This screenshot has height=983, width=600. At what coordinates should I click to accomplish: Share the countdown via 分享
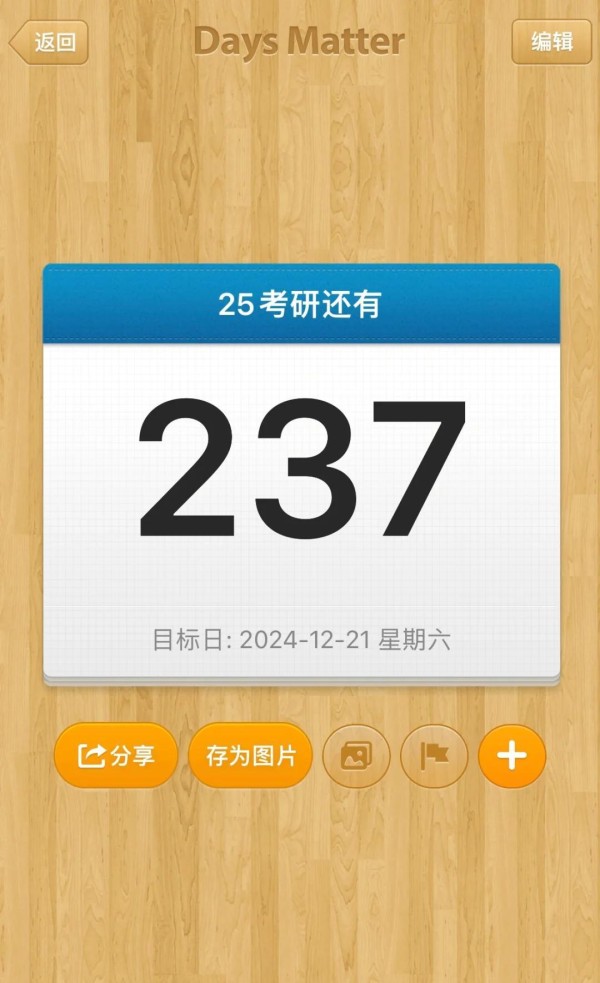tap(116, 755)
